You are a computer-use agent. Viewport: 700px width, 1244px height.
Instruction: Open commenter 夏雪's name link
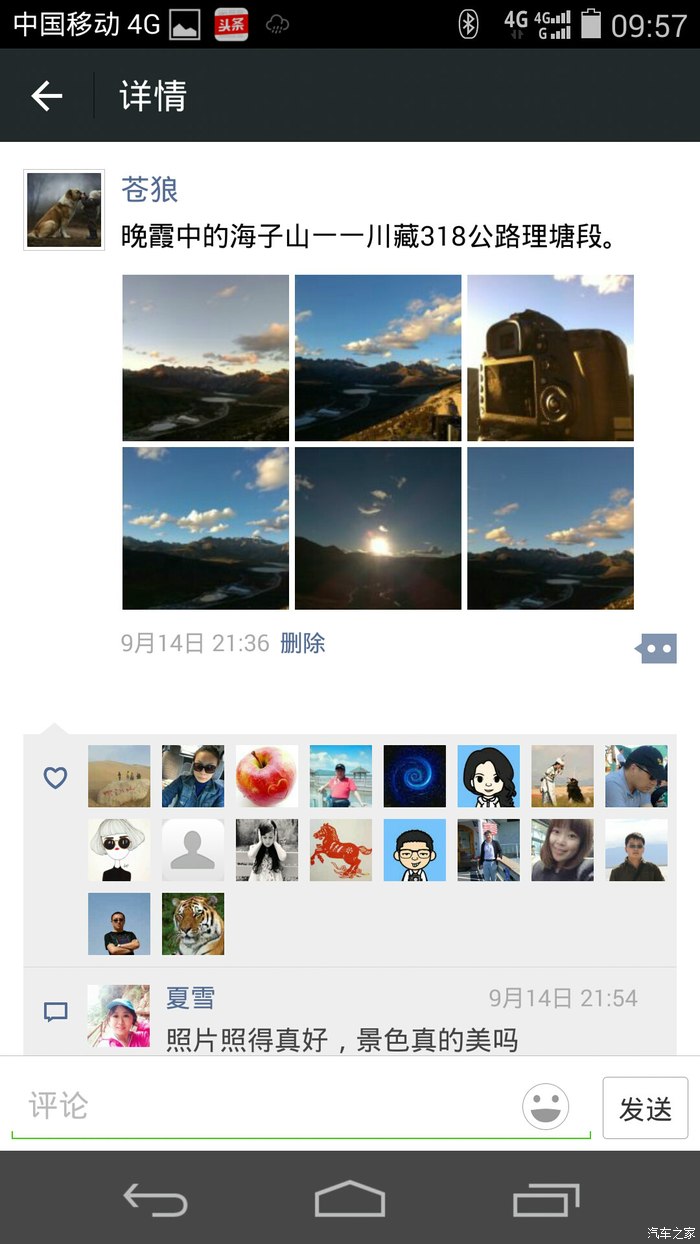190,997
